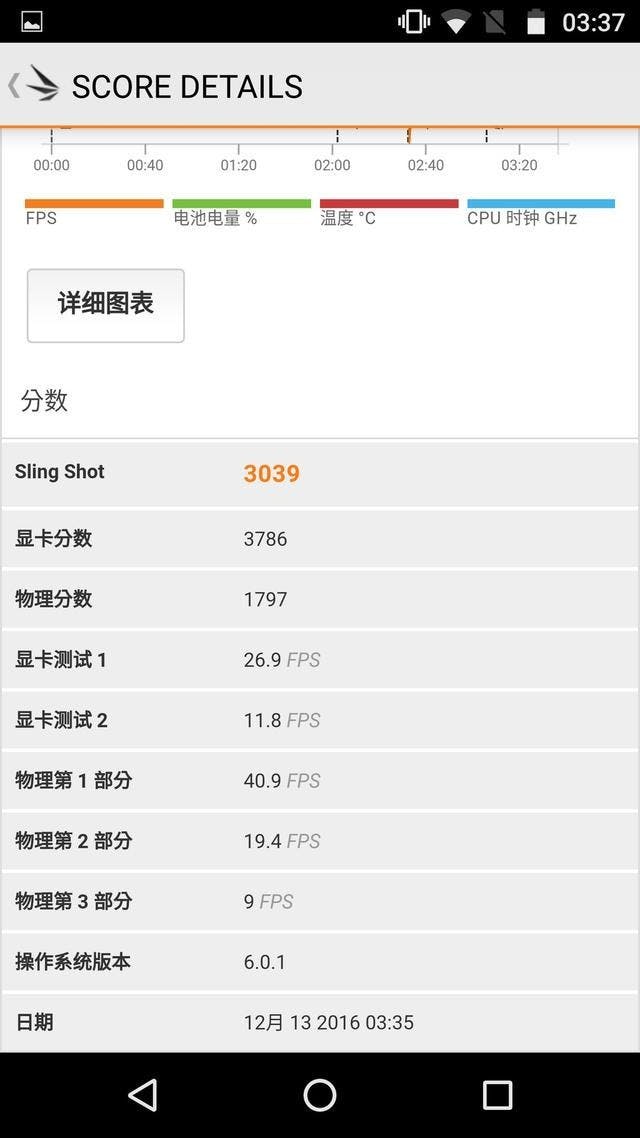Open the 详细图表 detailed chart
640x1138 pixels.
coord(106,305)
